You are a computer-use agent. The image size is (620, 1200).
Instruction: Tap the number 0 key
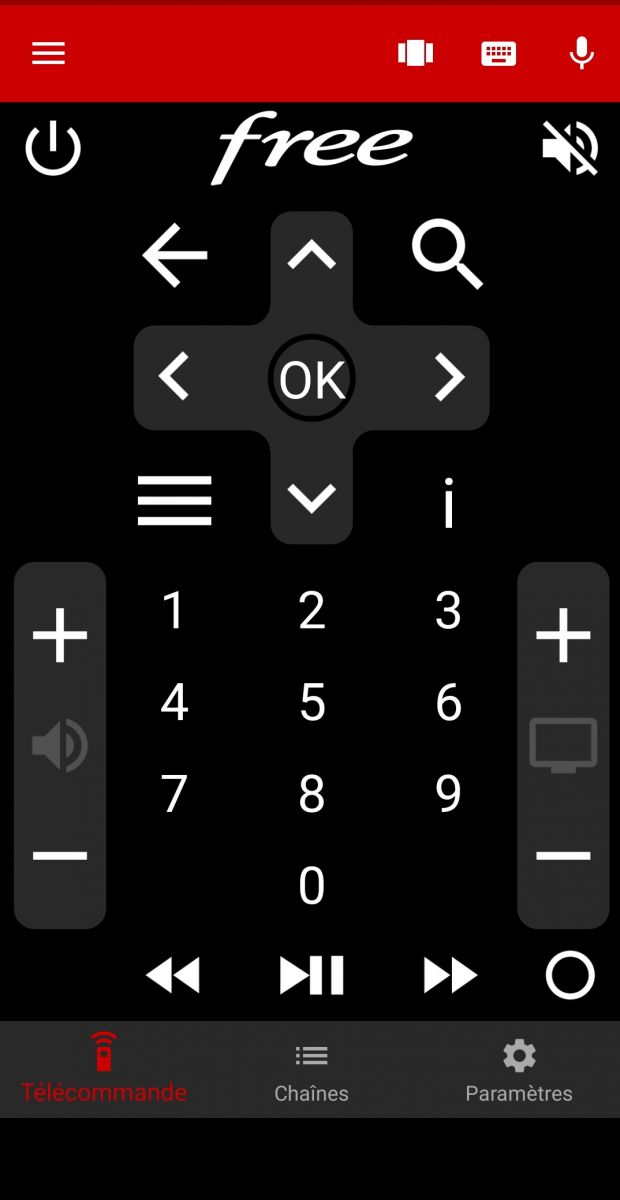[x=312, y=886]
